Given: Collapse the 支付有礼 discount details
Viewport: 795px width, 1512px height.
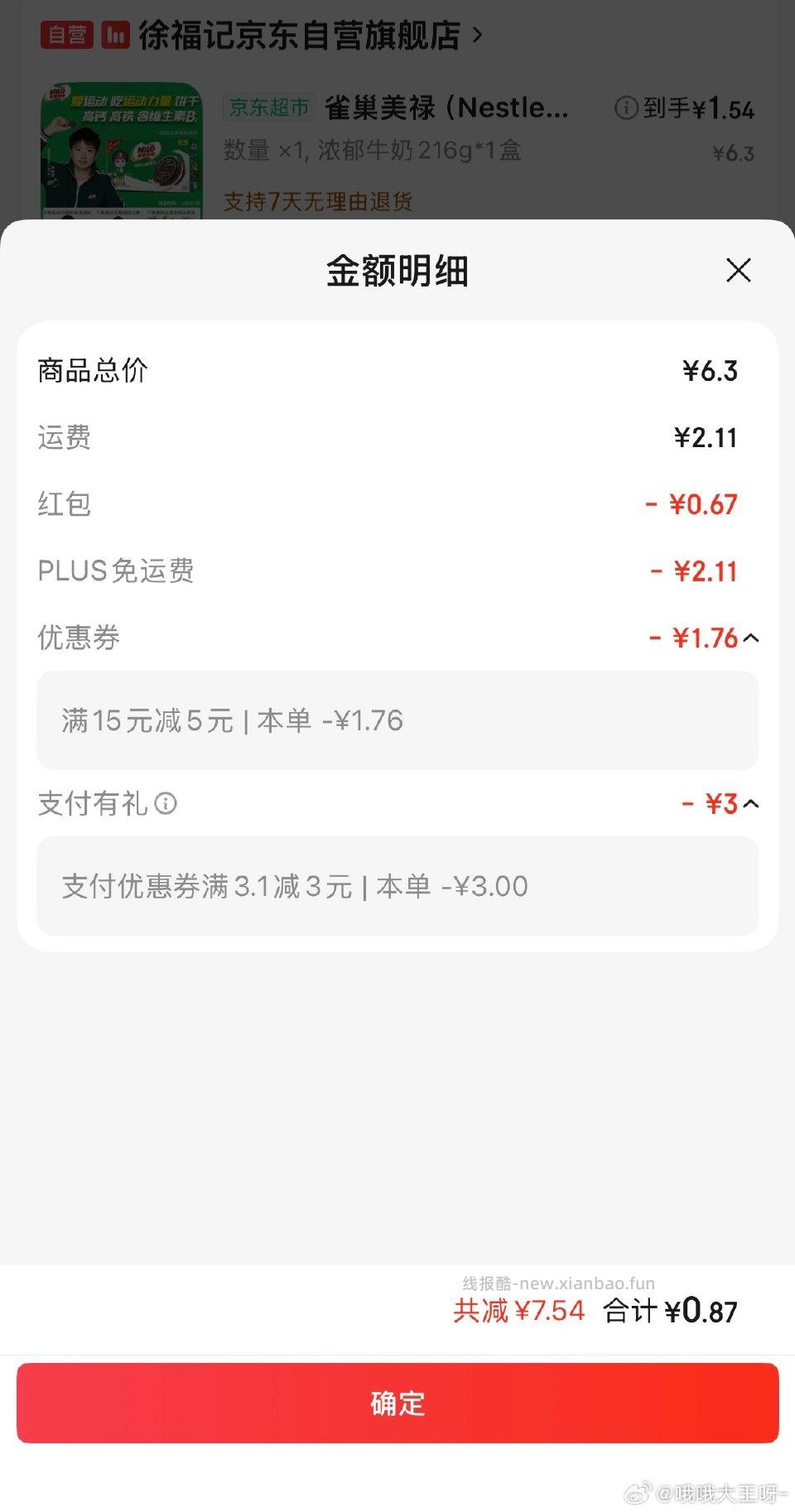Looking at the screenshot, I should pyautogui.click(x=752, y=803).
